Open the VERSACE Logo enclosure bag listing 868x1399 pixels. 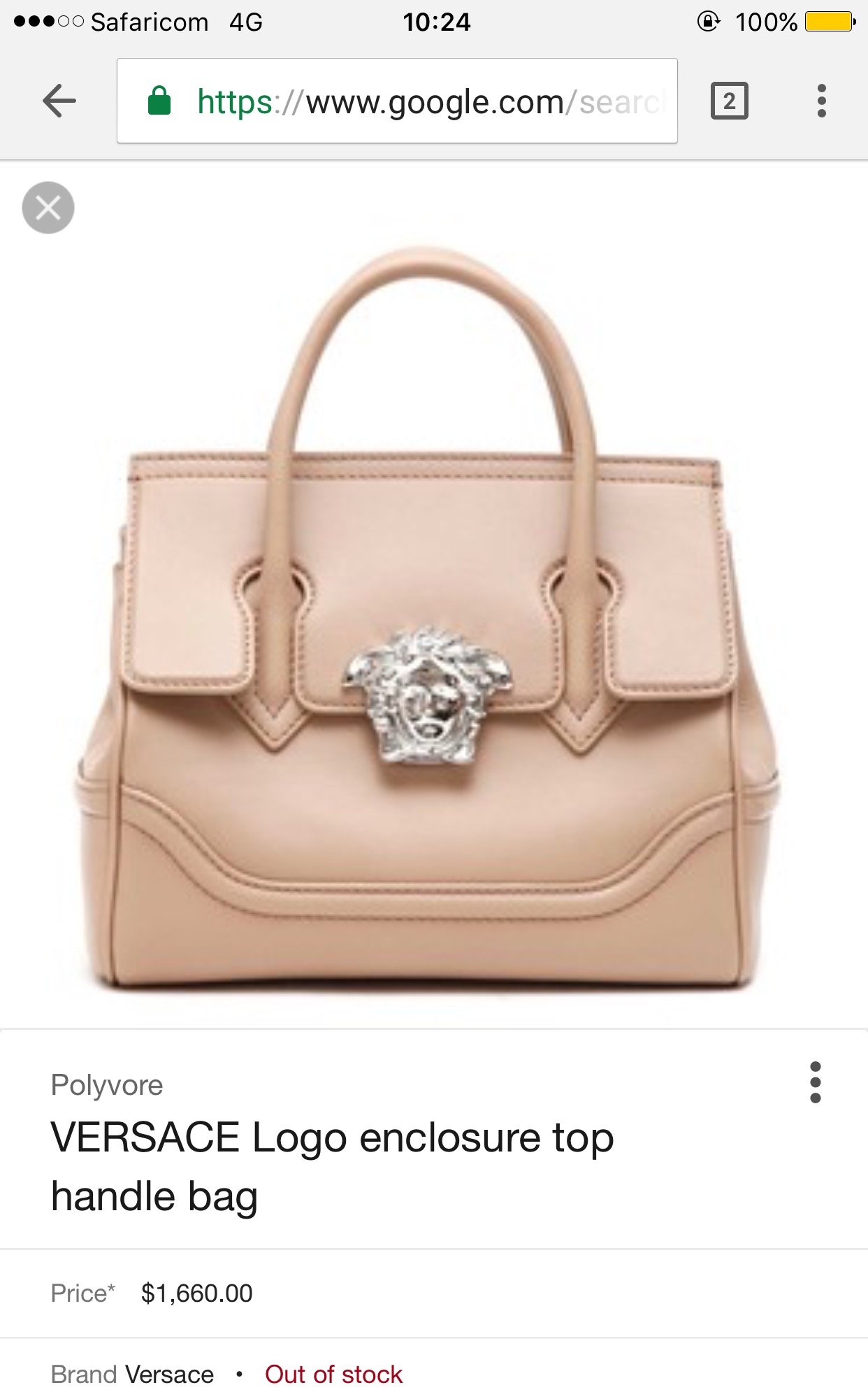click(332, 1166)
